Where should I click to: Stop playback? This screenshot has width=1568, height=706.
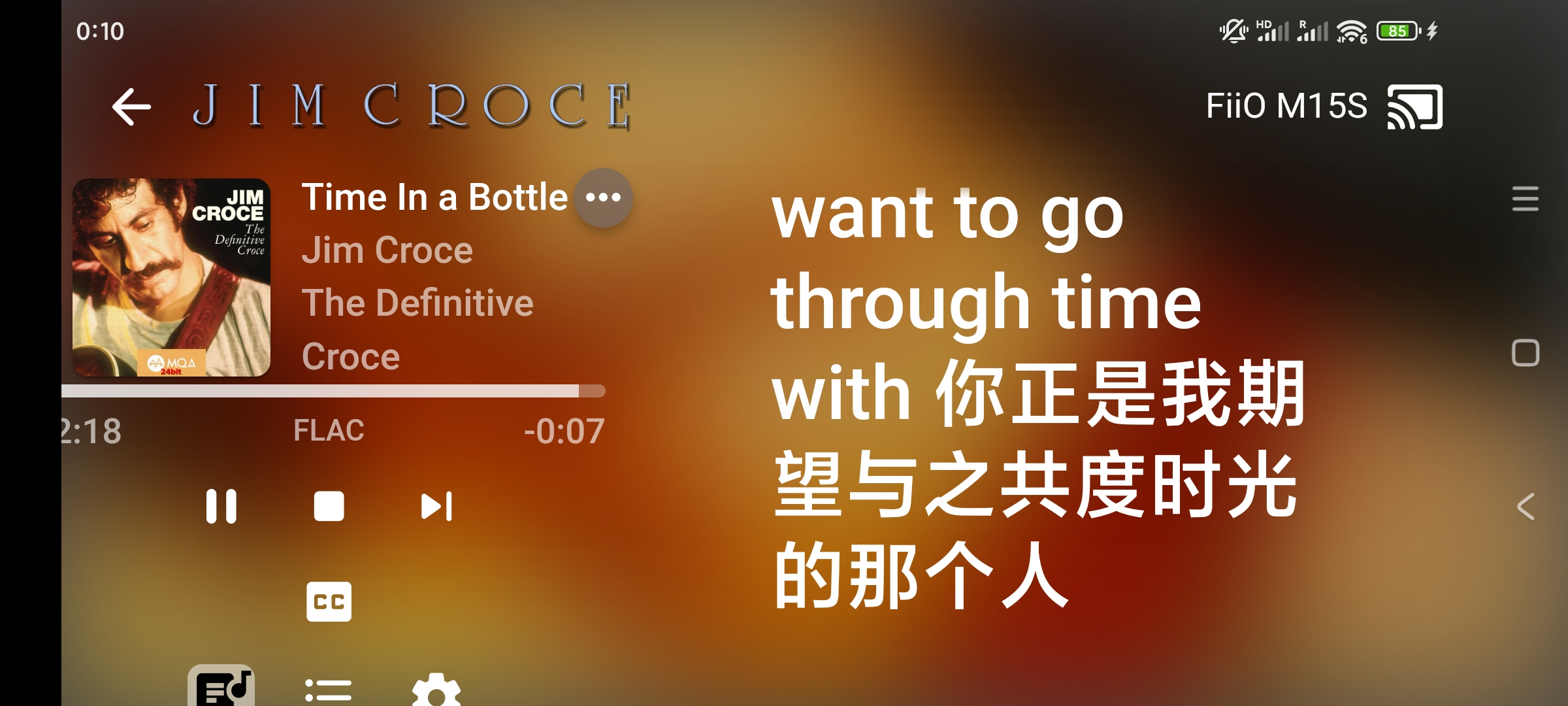(x=329, y=506)
